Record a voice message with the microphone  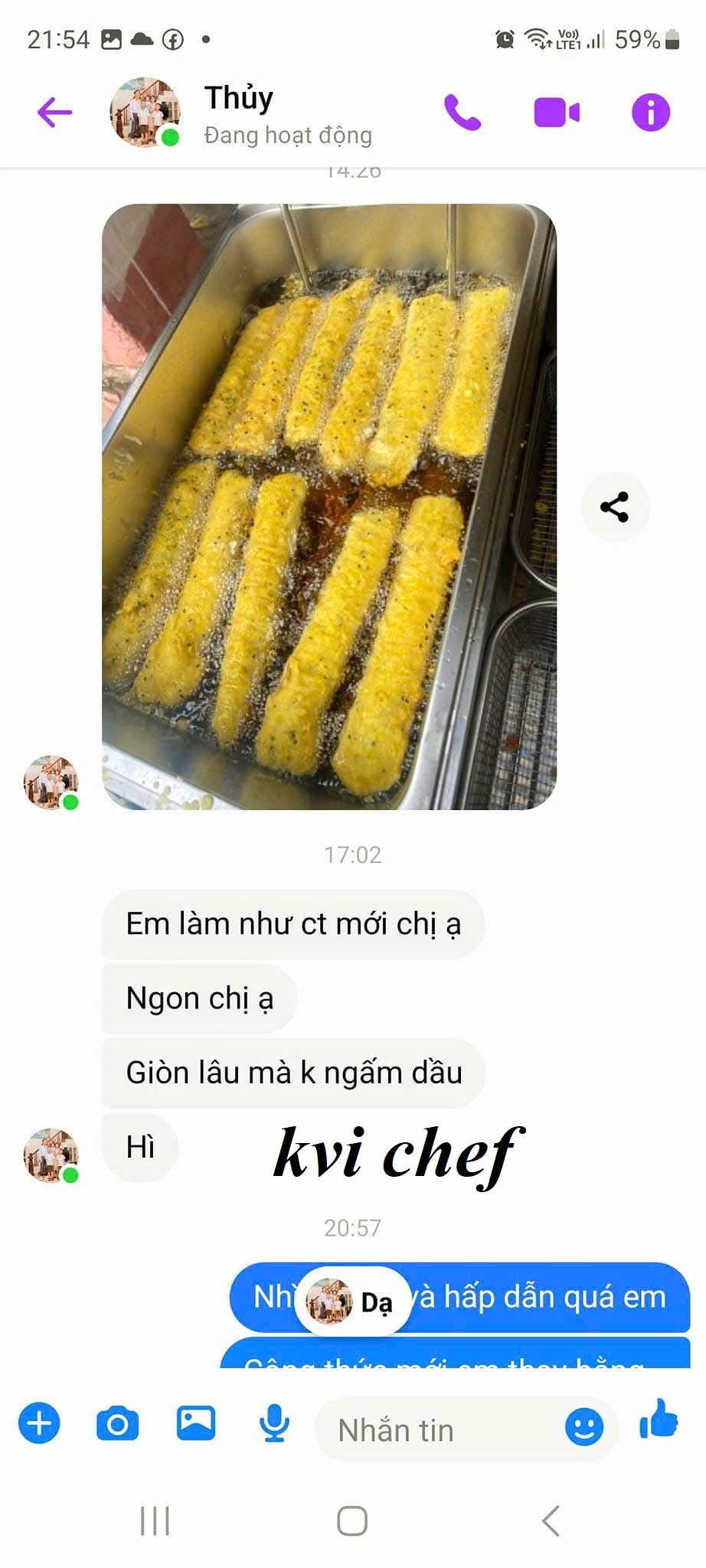pyautogui.click(x=273, y=1423)
